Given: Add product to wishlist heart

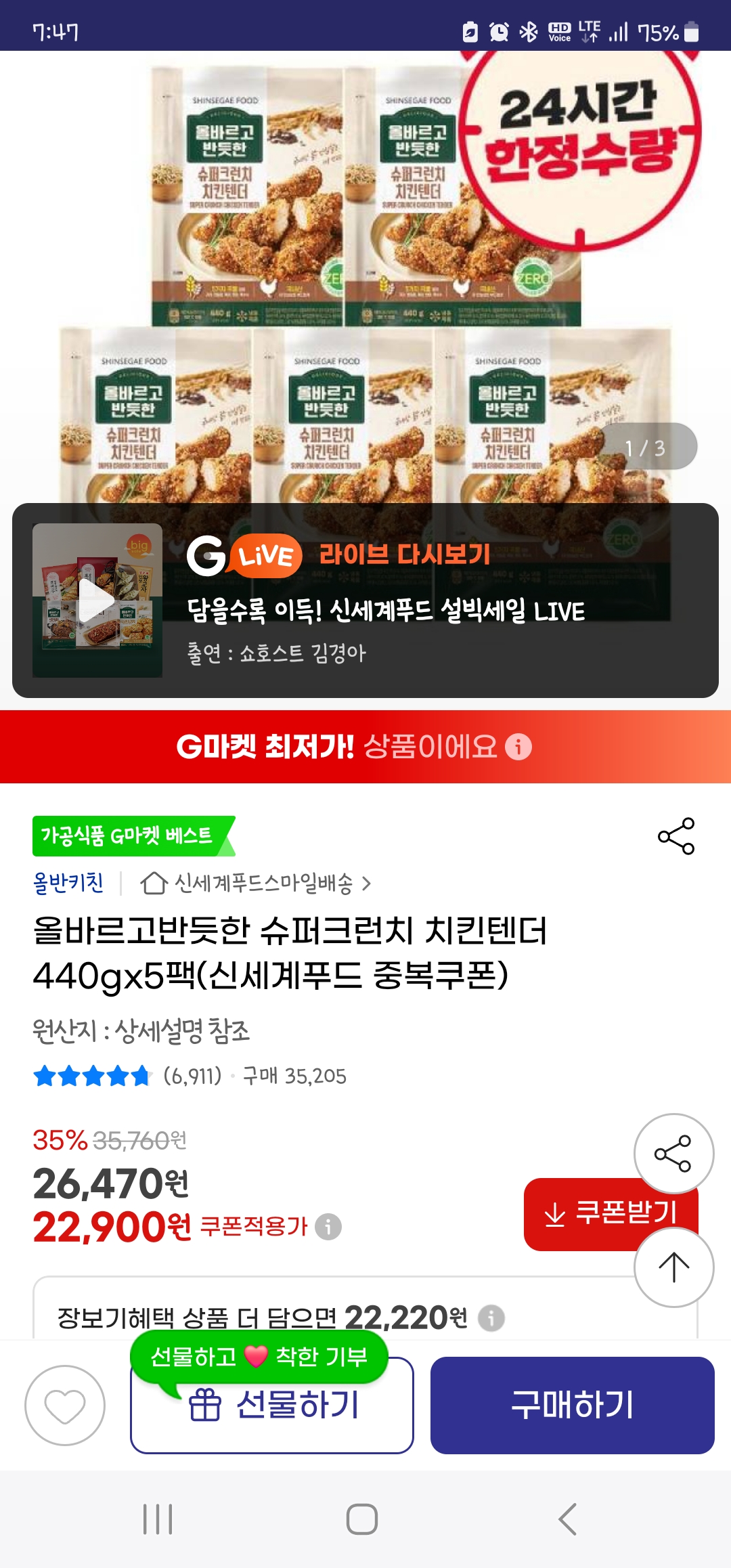Looking at the screenshot, I should 65,1406.
